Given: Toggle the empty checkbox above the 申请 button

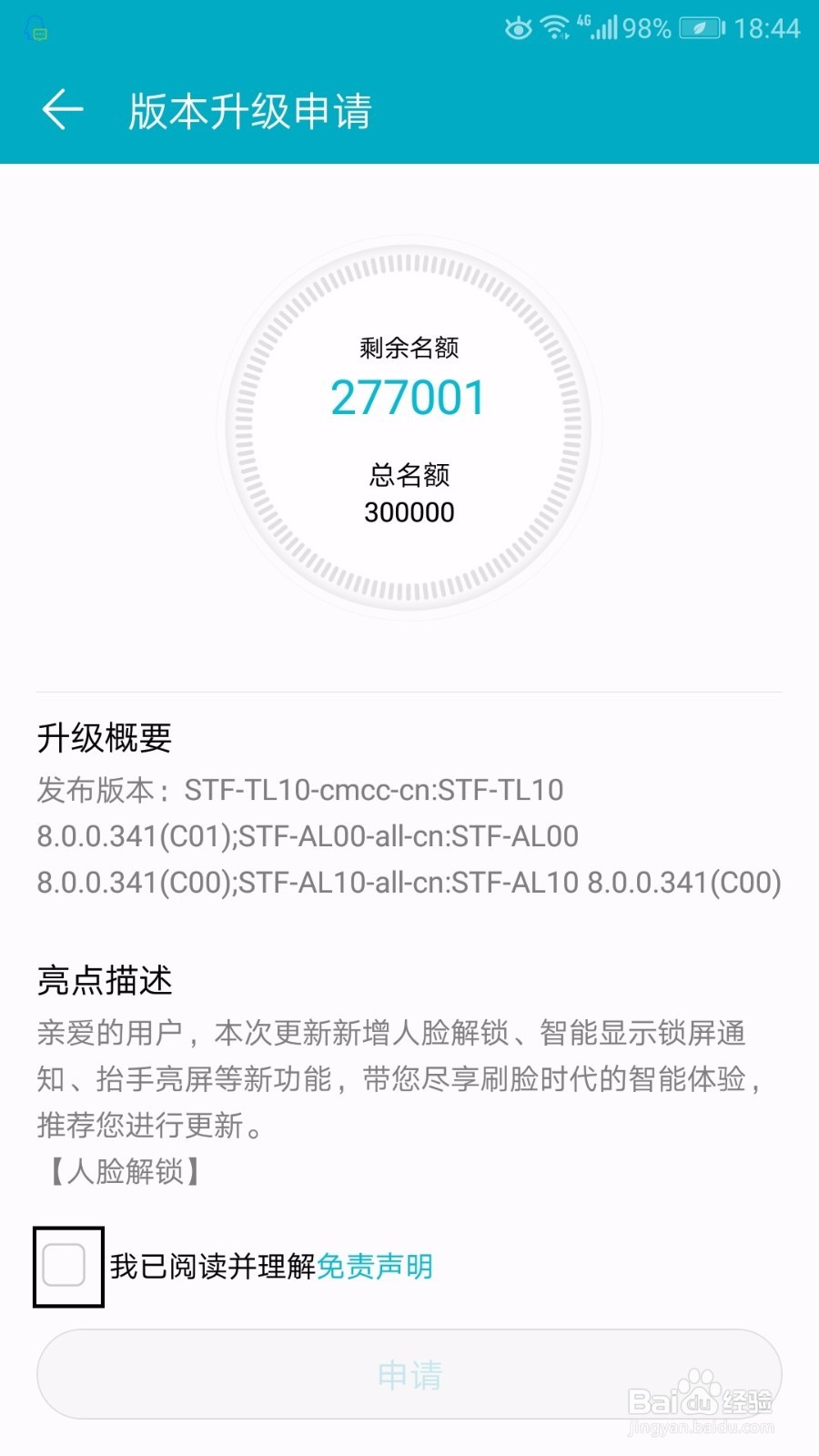Looking at the screenshot, I should [x=67, y=1267].
